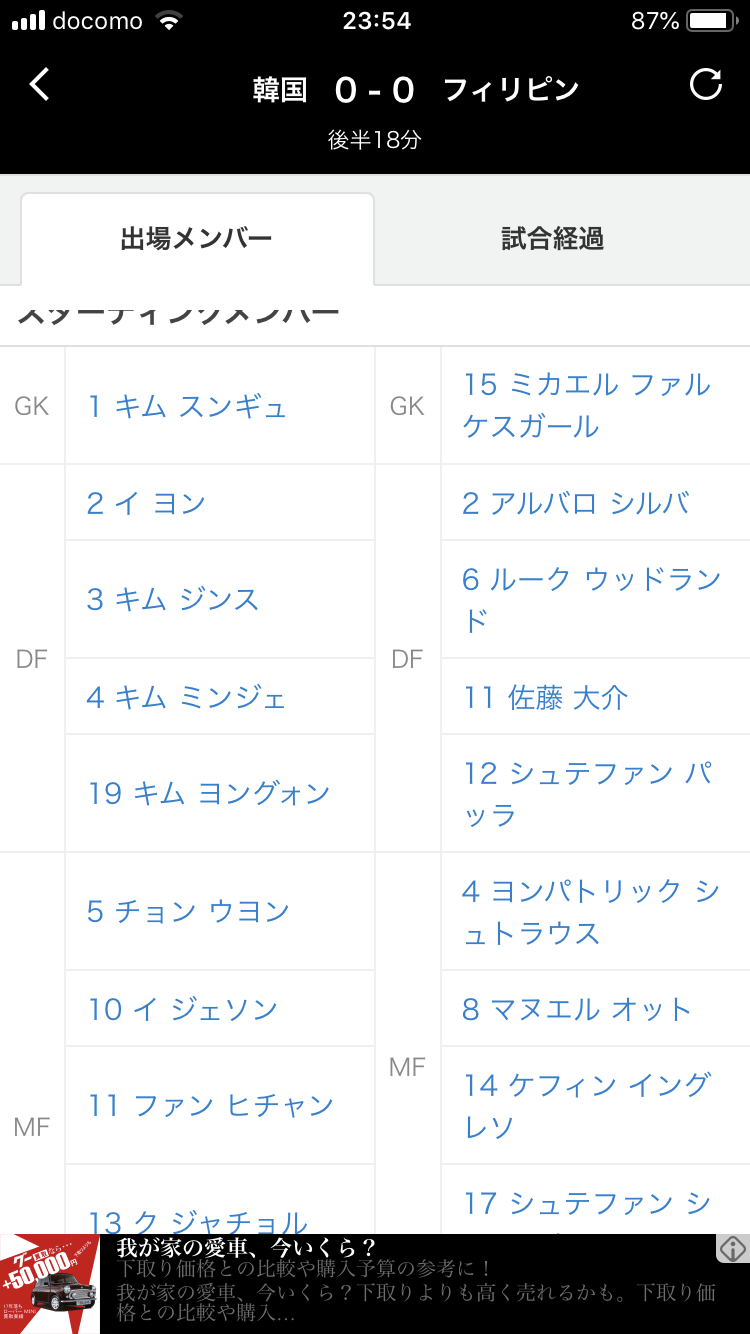Select player 4 キム ミンジェ
The width and height of the screenshot is (750, 1334).
pyautogui.click(x=187, y=697)
